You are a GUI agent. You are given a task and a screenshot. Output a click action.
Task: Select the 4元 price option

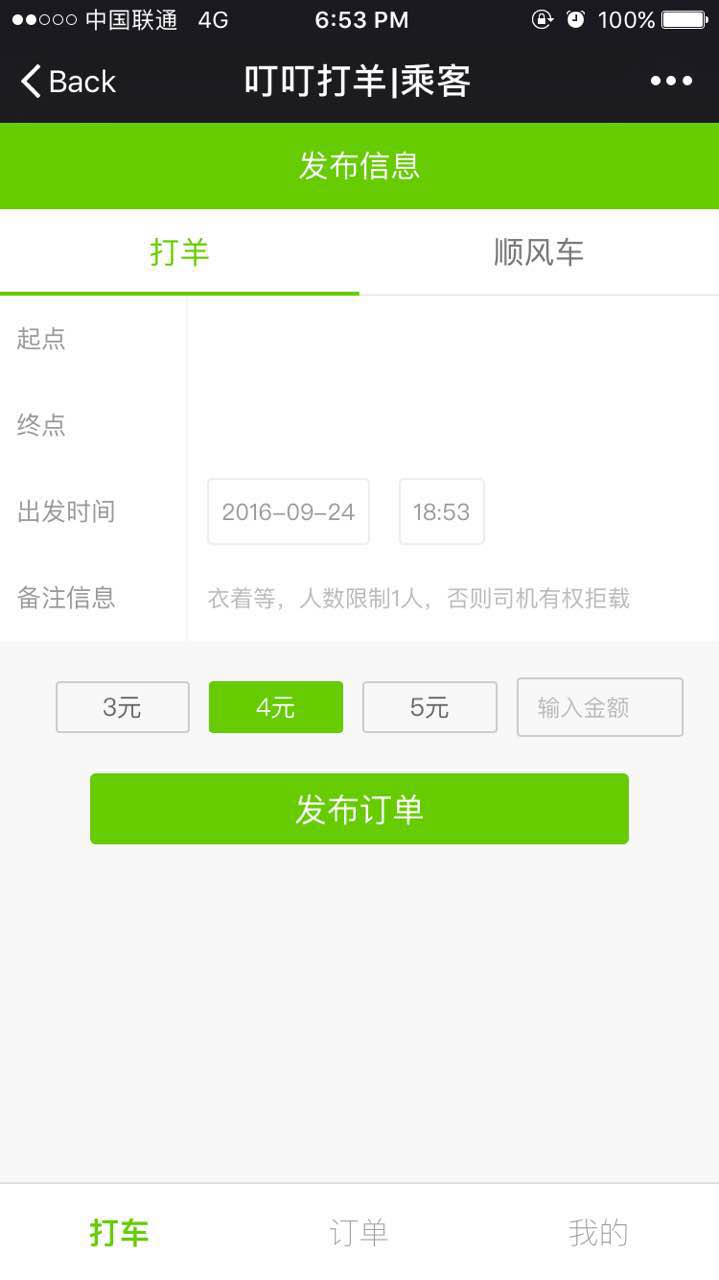275,707
